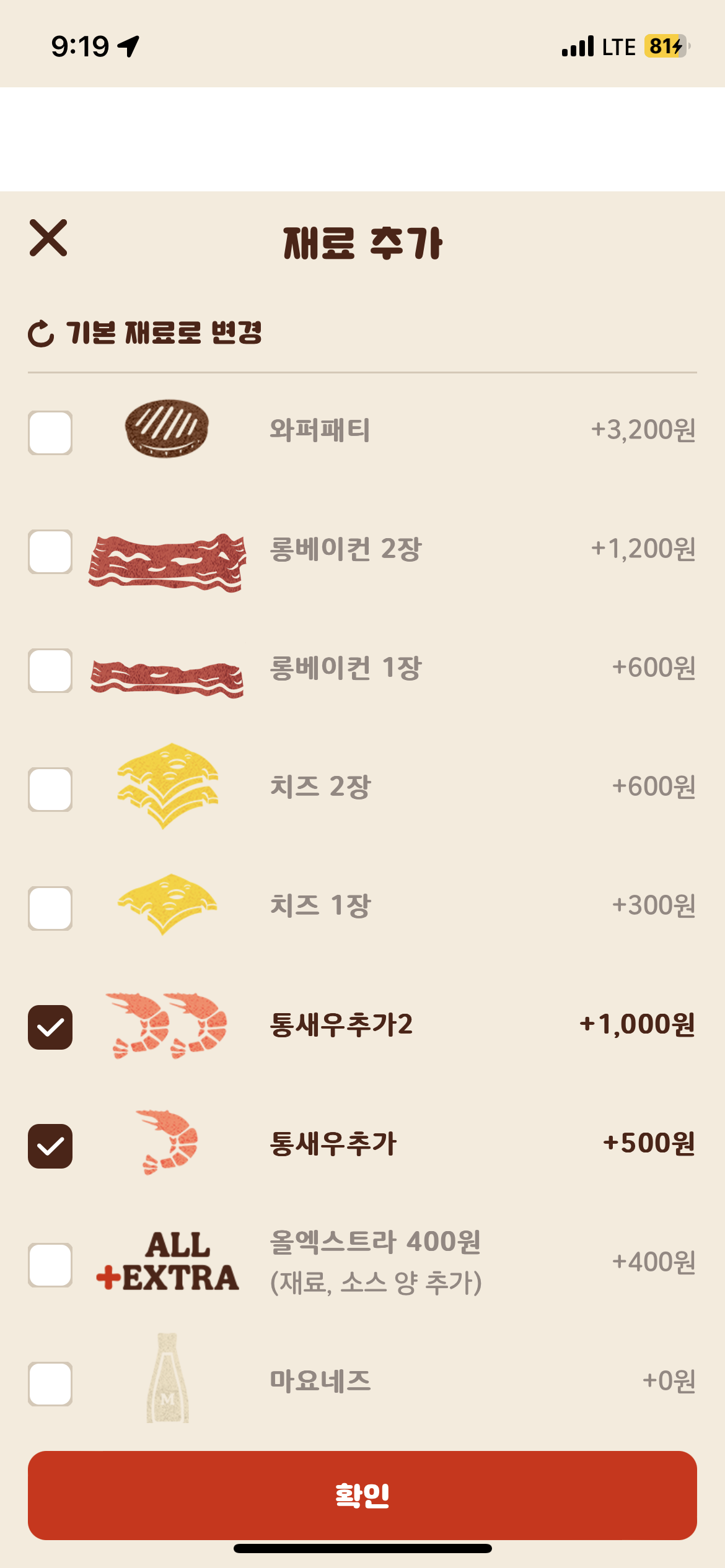Screen dimensions: 725x1568
Task: Uncheck 통새우추가2 option
Action: [50, 1027]
